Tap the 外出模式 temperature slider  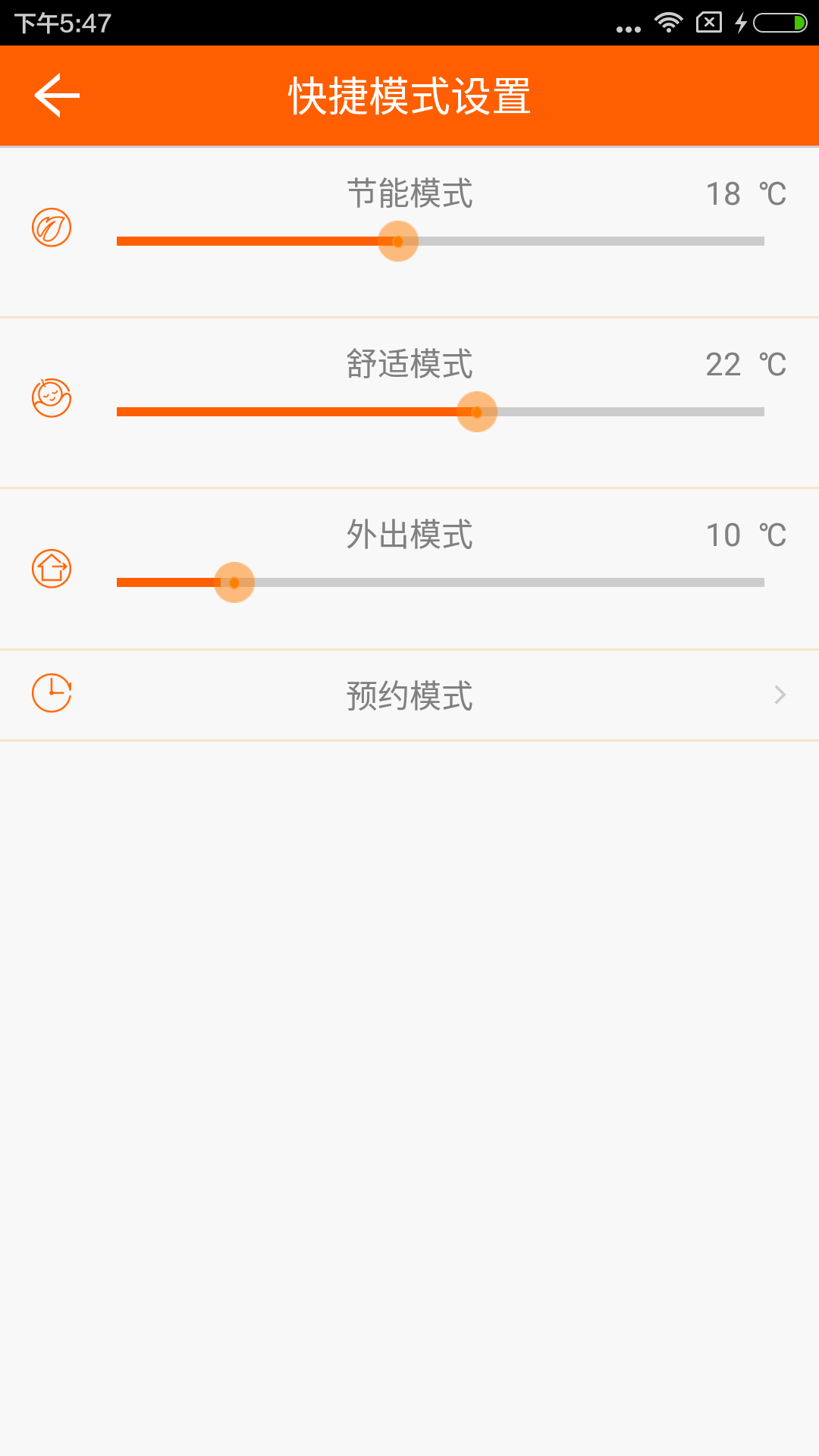pos(234,582)
